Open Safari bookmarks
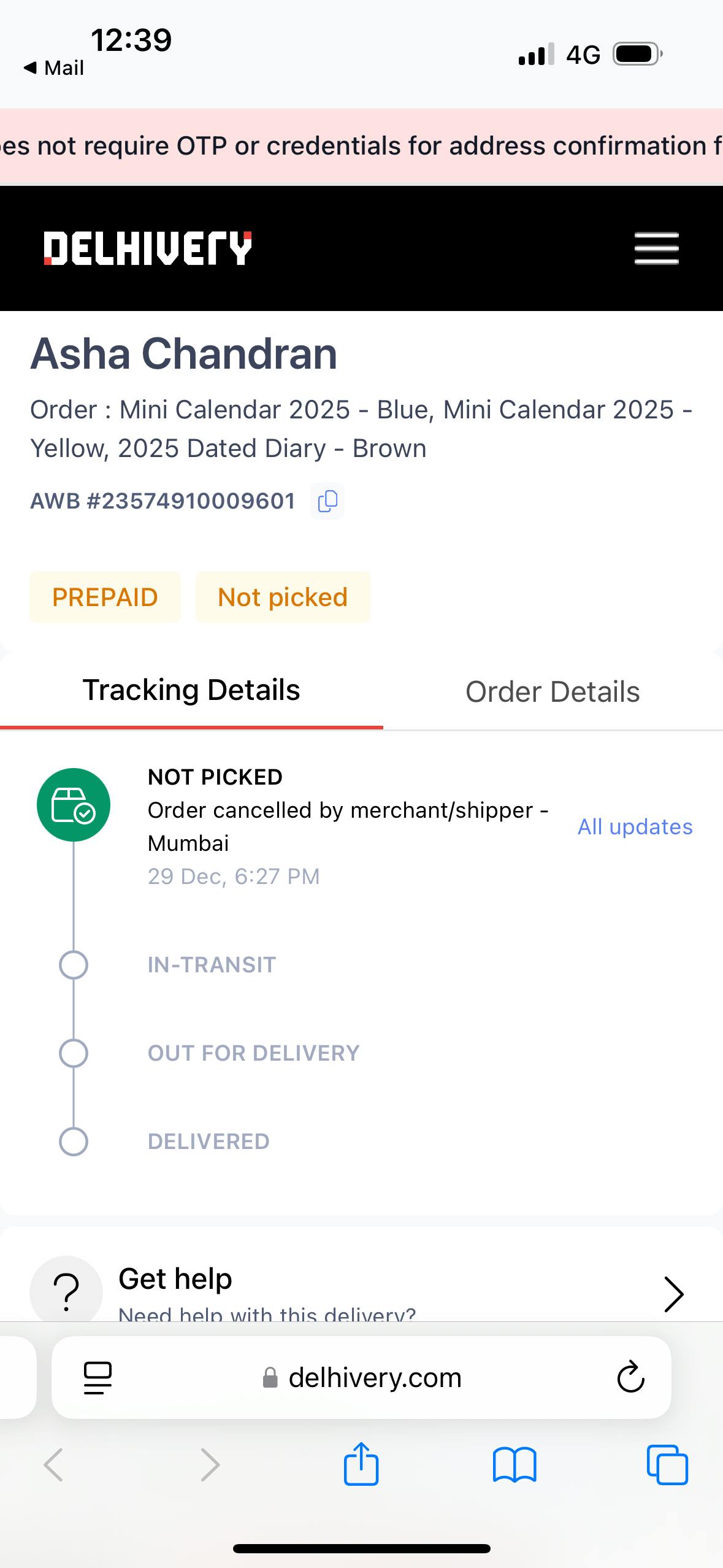This screenshot has width=723, height=1568. (x=514, y=1465)
